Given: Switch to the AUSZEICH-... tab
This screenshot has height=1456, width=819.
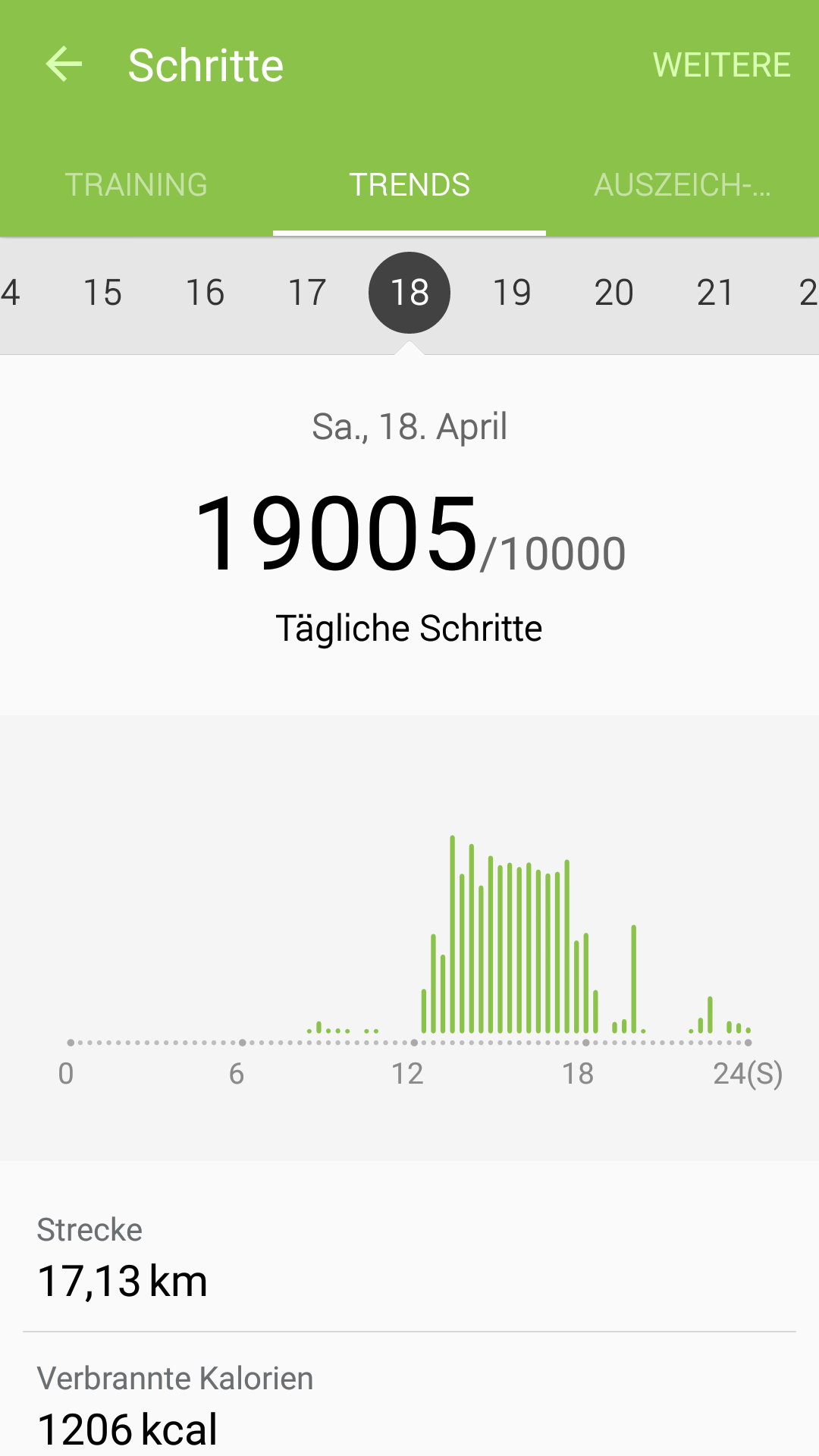Looking at the screenshot, I should coord(682,184).
